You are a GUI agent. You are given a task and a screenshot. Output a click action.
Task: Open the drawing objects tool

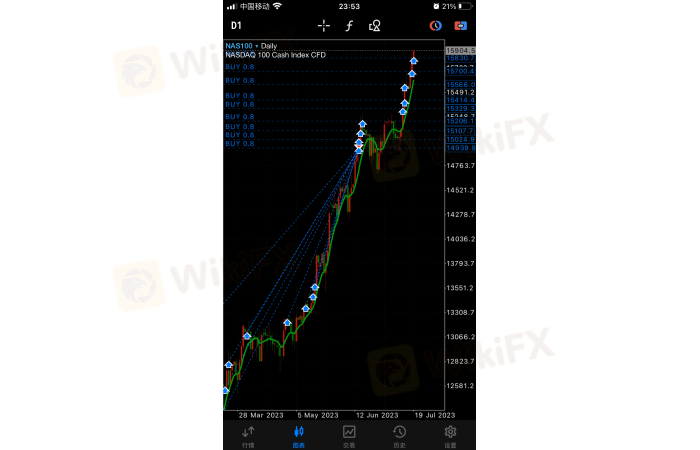coord(375,25)
